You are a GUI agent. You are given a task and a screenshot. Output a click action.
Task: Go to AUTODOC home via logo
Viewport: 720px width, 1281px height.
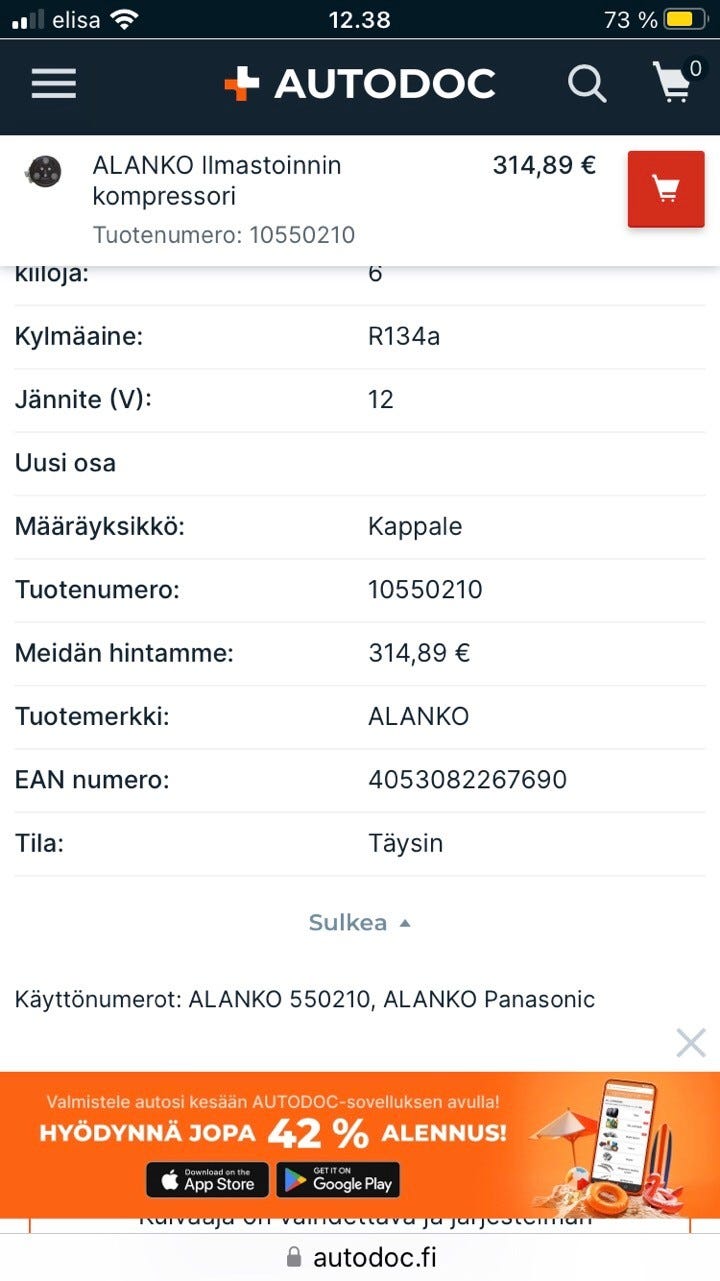point(360,84)
